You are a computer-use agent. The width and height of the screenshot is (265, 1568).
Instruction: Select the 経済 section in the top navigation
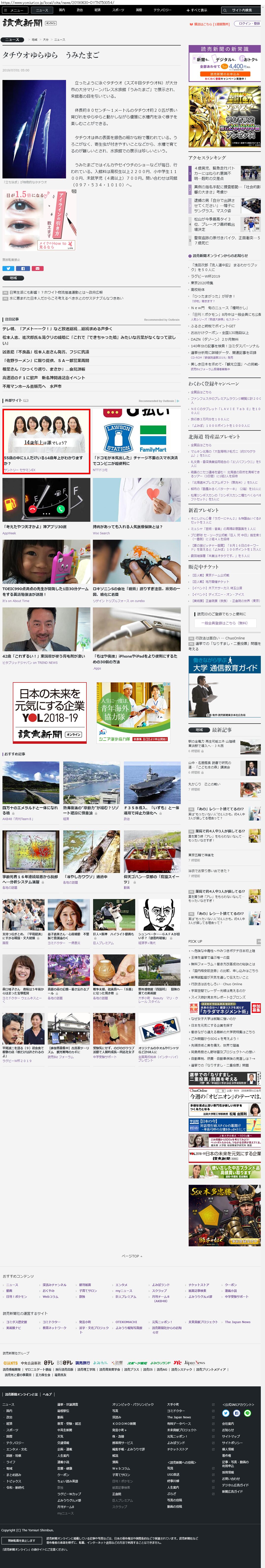(x=98, y=10)
